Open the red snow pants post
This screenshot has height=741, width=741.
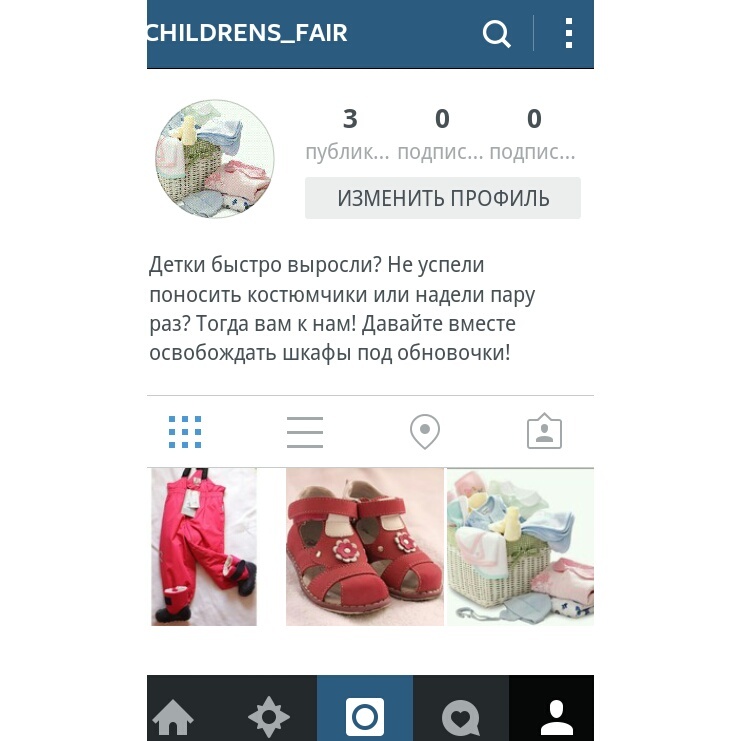click(204, 547)
